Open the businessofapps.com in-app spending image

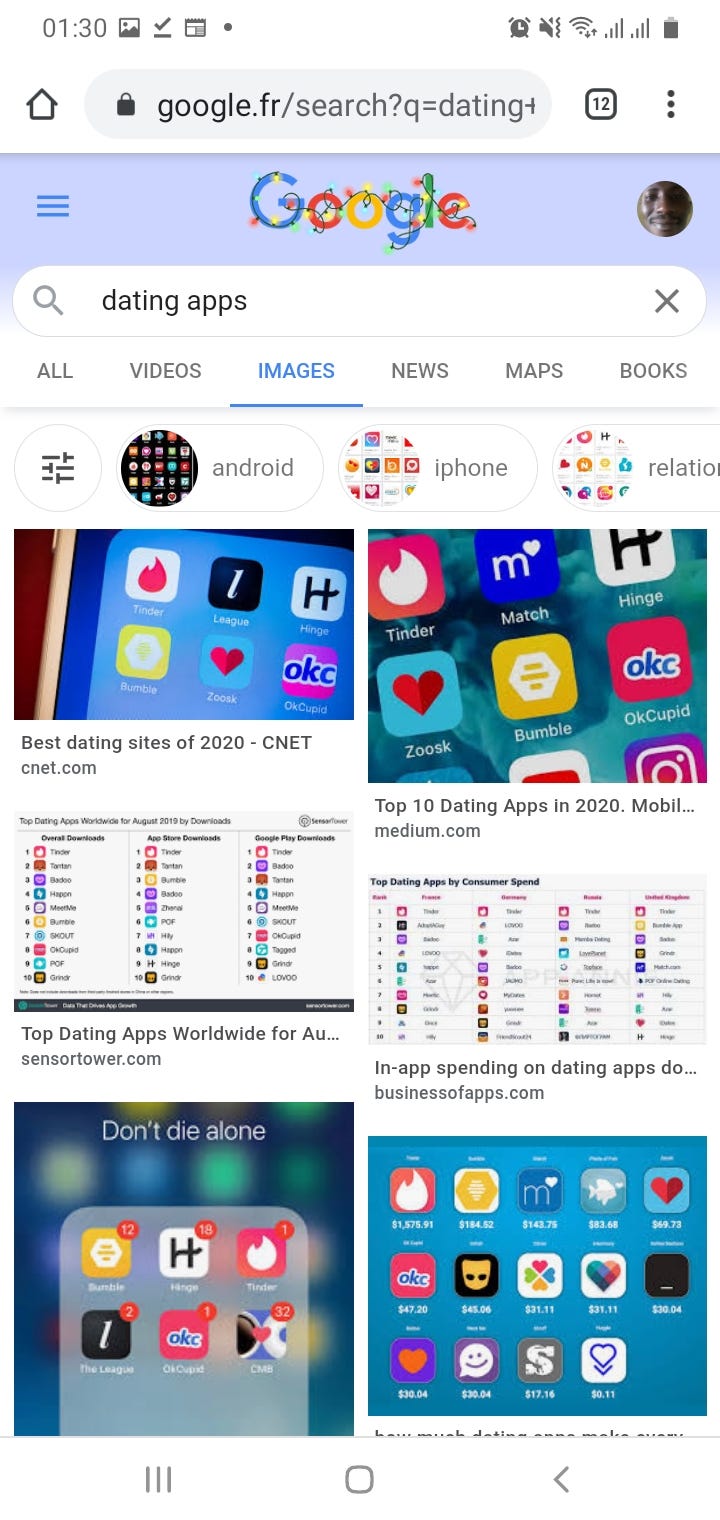tap(537, 960)
